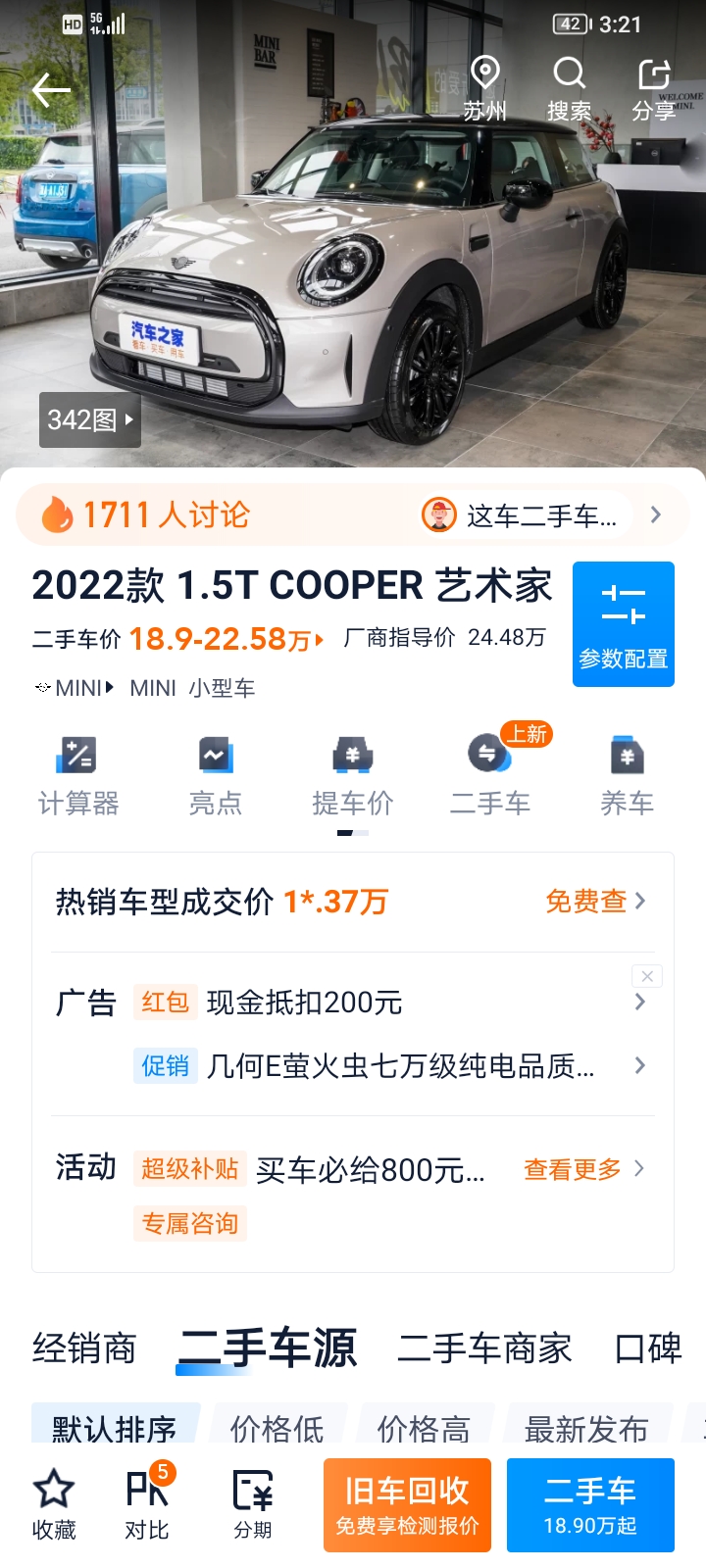Go back with the top-left arrow
706x1568 pixels.
tap(51, 90)
